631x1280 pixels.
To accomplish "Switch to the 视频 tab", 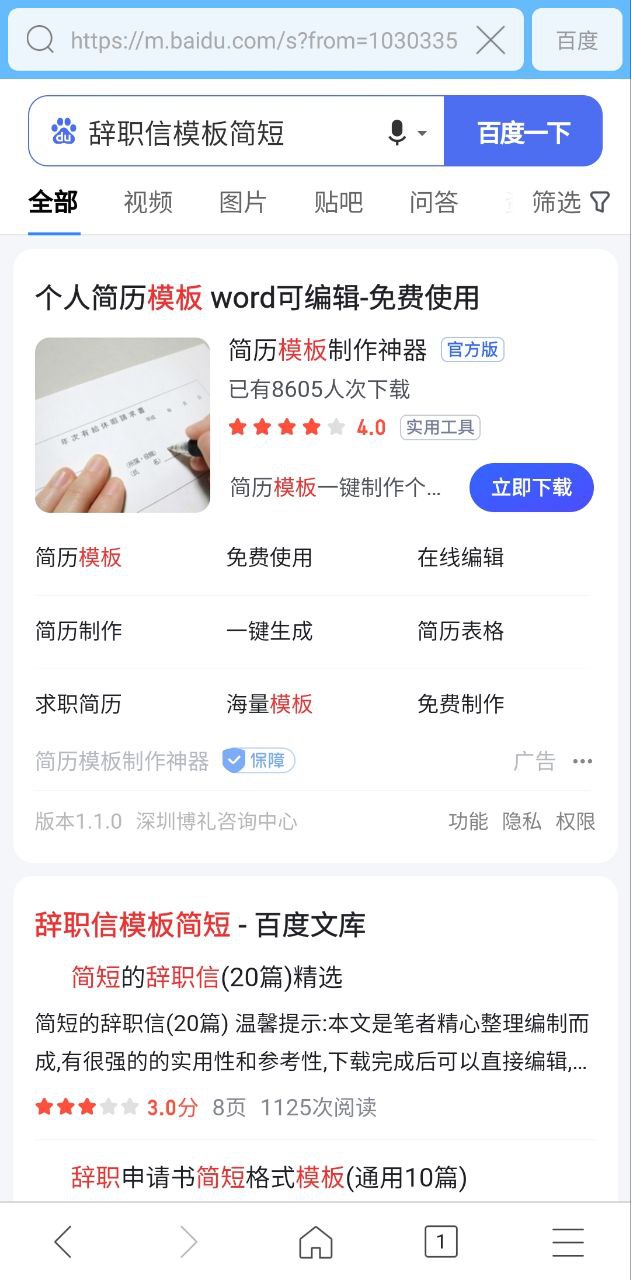I will [x=148, y=202].
